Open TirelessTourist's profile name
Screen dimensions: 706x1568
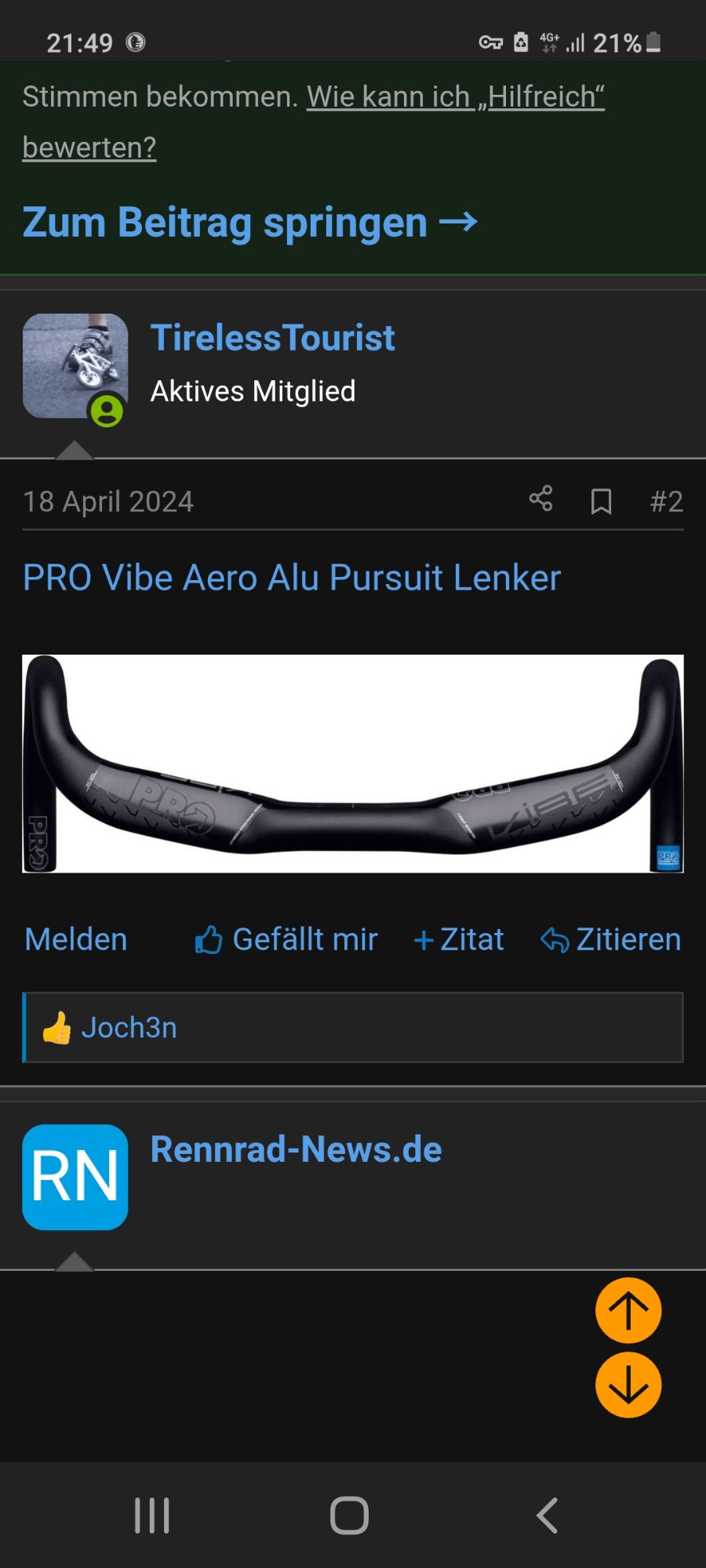[x=272, y=338]
